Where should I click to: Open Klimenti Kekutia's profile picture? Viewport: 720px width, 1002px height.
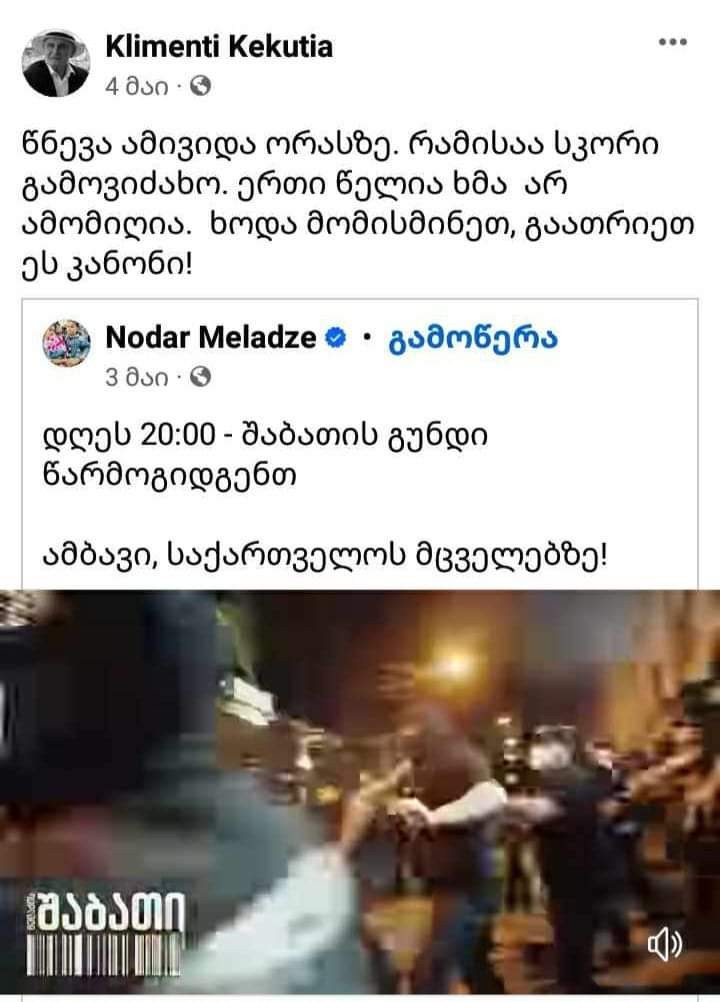pyautogui.click(x=56, y=62)
